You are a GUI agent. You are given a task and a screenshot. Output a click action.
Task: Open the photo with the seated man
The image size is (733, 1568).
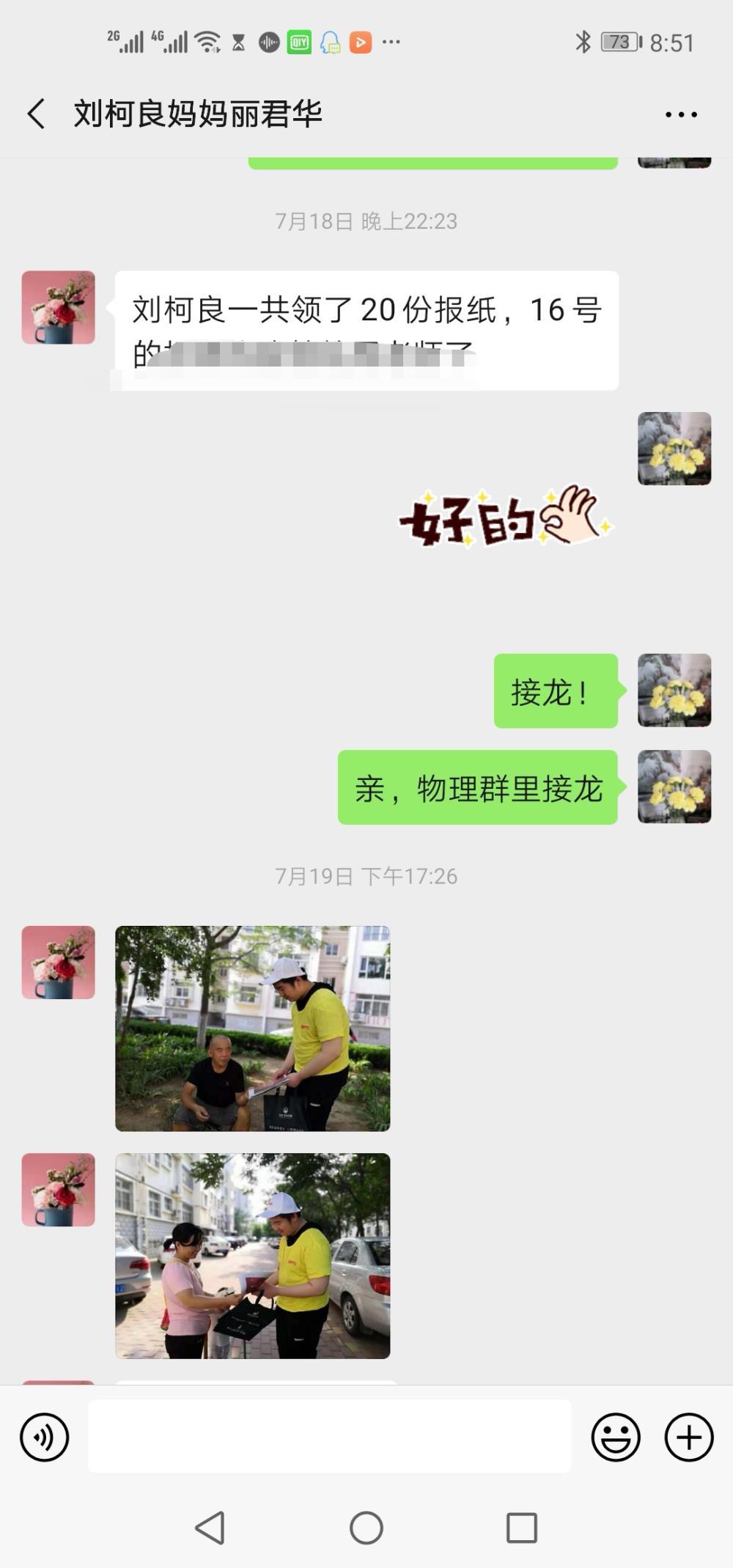tap(253, 1028)
